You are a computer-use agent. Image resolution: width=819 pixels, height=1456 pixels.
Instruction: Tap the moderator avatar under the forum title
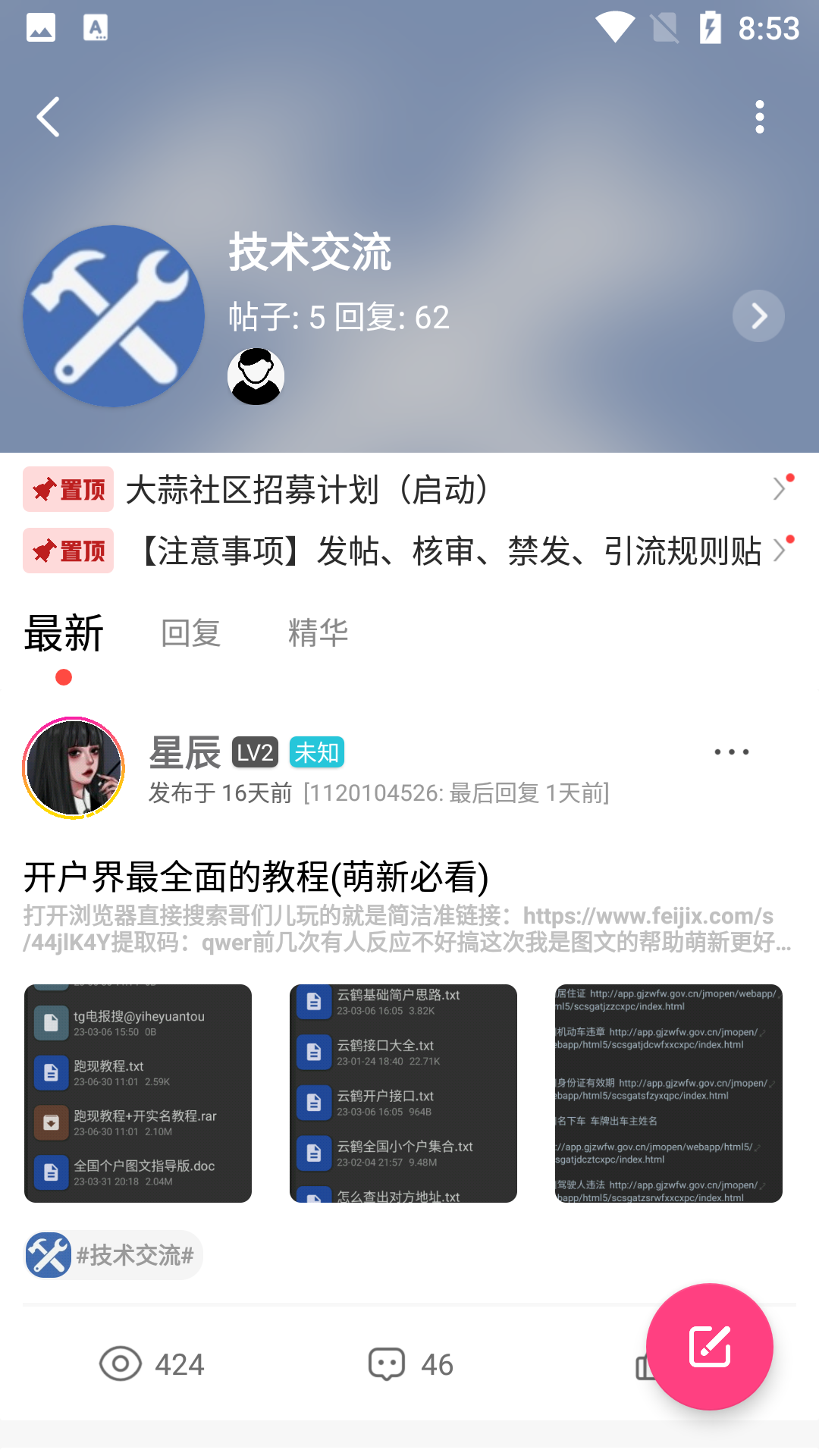[x=256, y=377]
